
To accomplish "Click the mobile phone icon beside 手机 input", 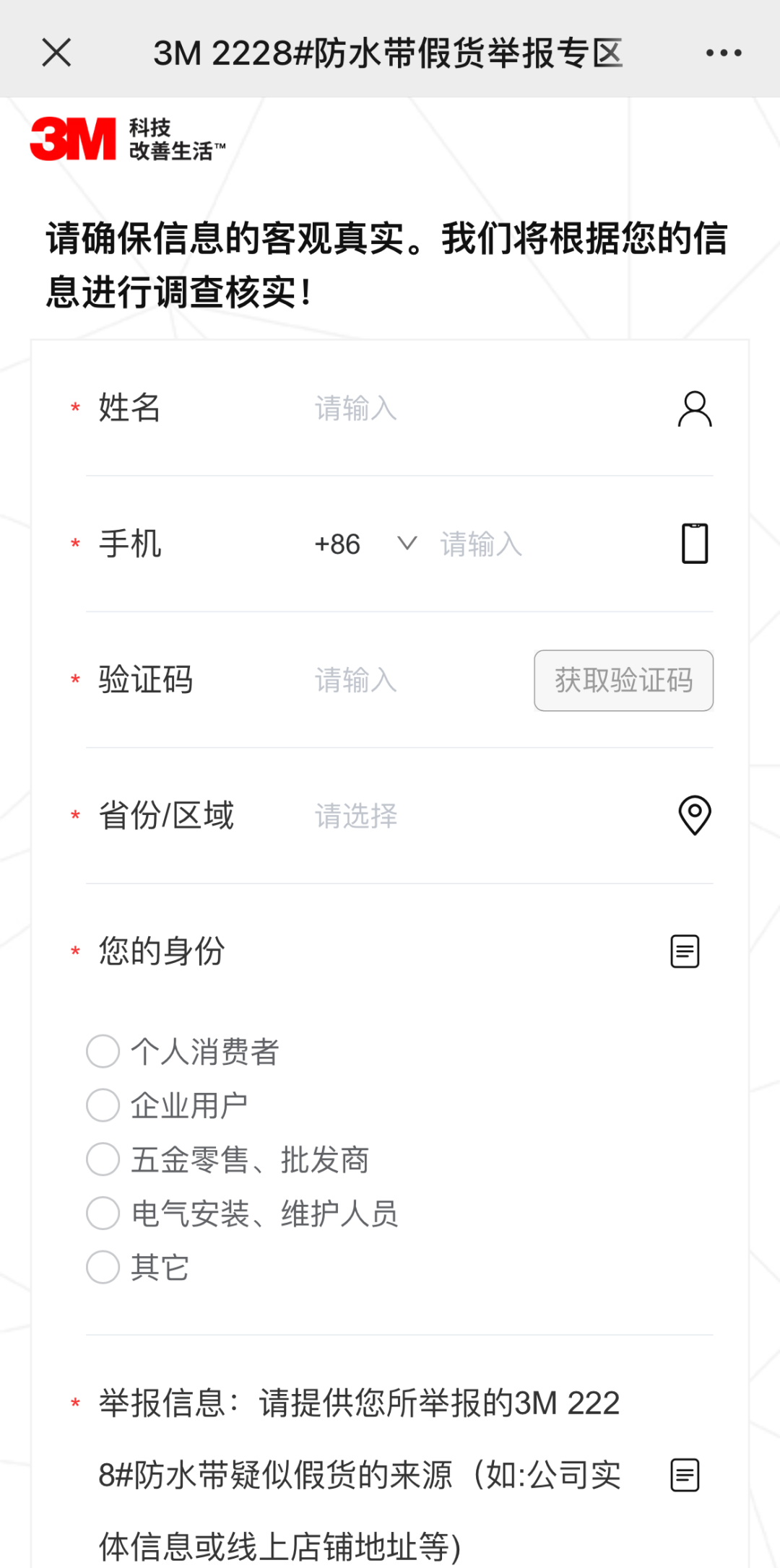I will (x=693, y=544).
